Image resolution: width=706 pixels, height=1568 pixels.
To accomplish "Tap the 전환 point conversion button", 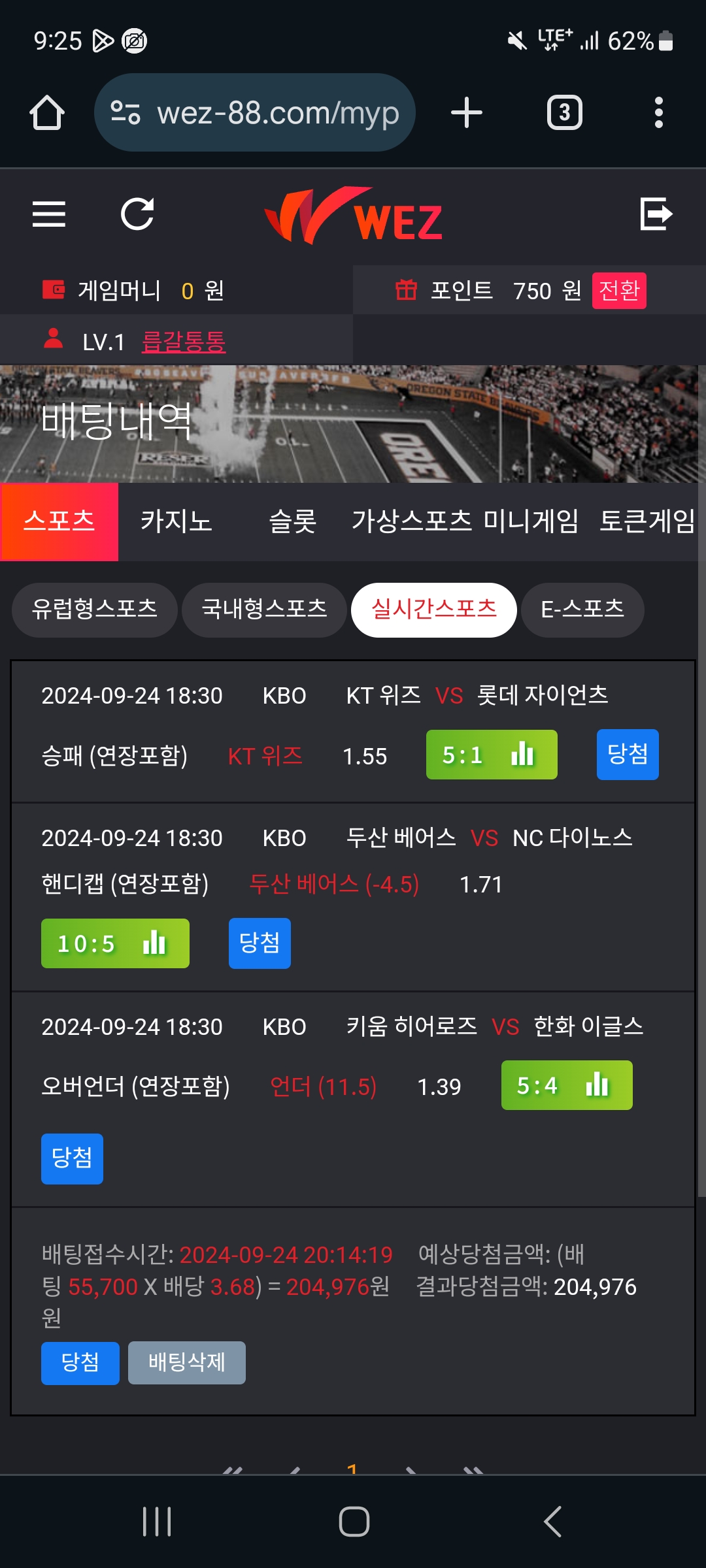I will [618, 291].
